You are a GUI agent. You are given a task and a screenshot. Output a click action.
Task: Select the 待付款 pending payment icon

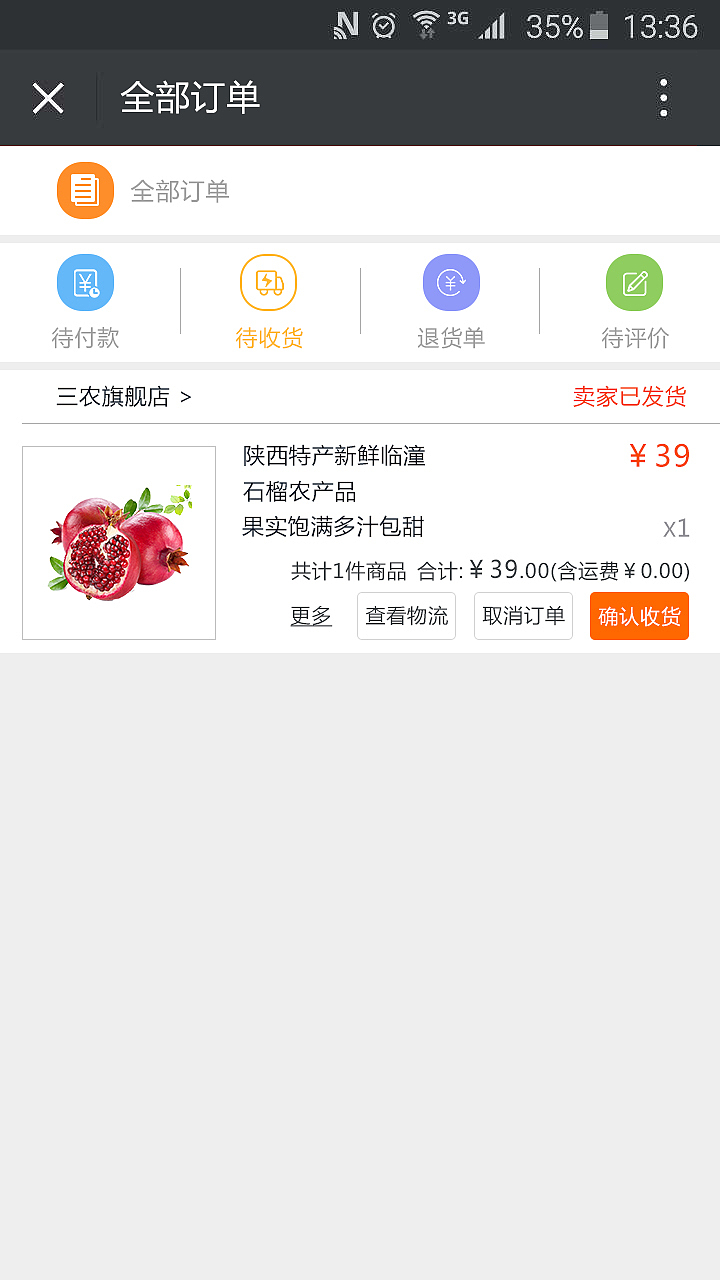click(x=85, y=283)
